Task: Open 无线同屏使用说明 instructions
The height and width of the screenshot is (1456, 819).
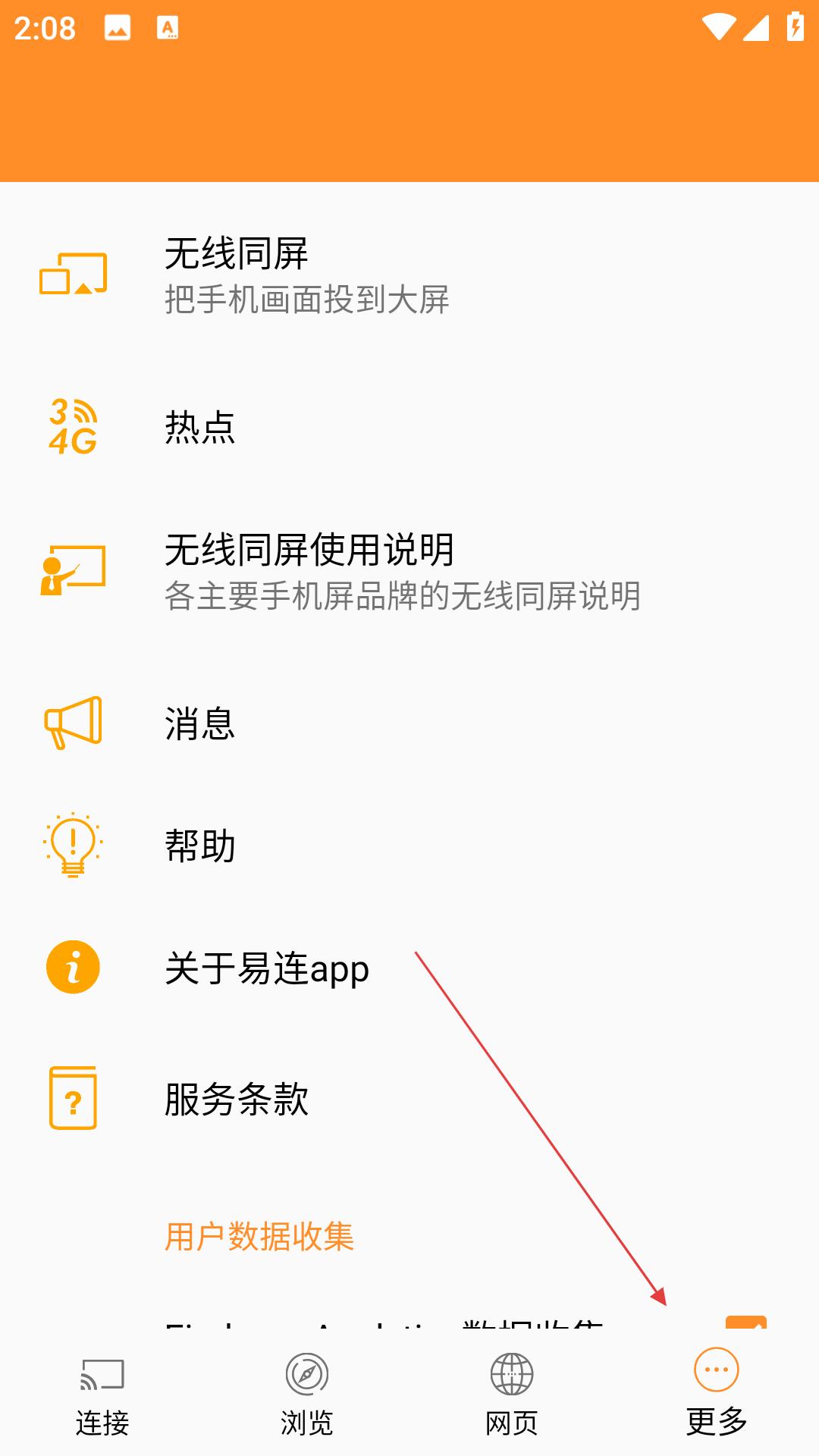Action: tap(409, 571)
